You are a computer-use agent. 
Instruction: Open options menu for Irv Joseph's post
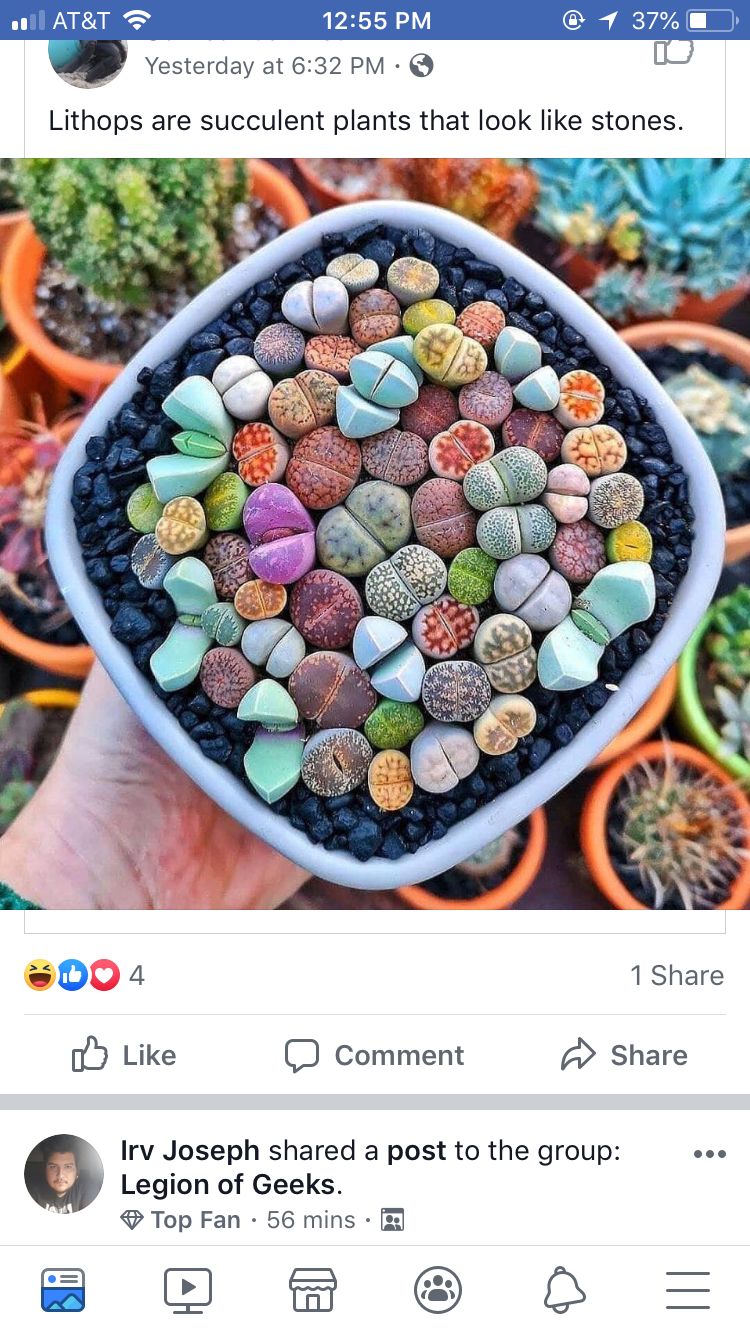(709, 1154)
